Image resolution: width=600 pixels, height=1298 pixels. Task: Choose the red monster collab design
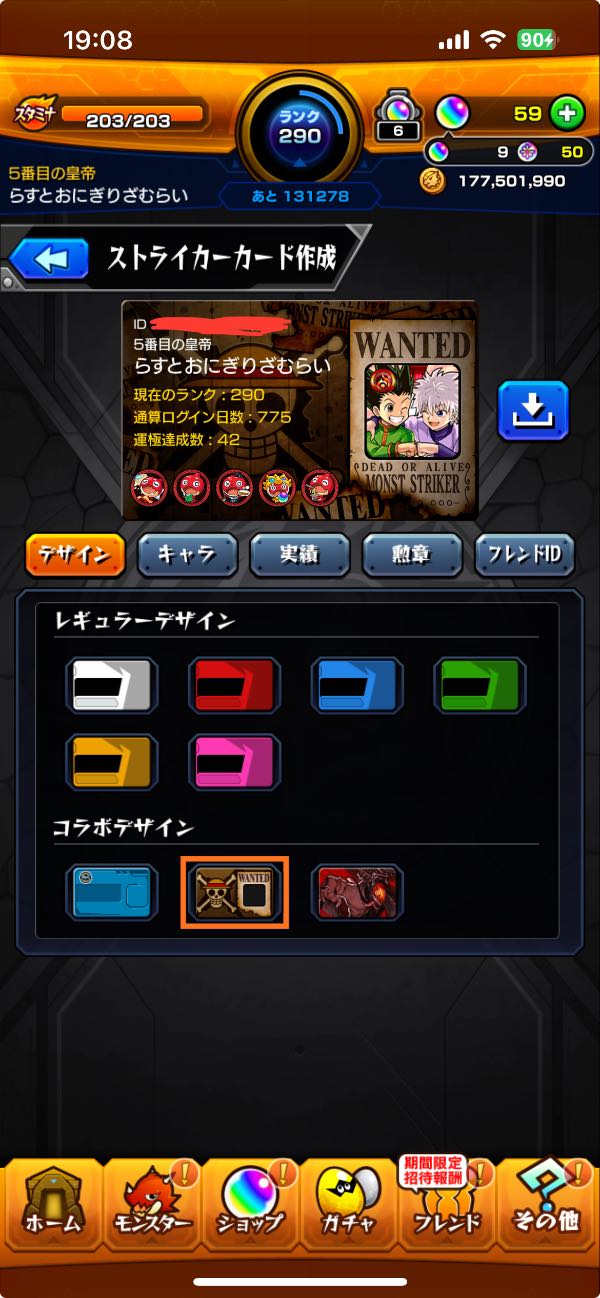pos(357,891)
